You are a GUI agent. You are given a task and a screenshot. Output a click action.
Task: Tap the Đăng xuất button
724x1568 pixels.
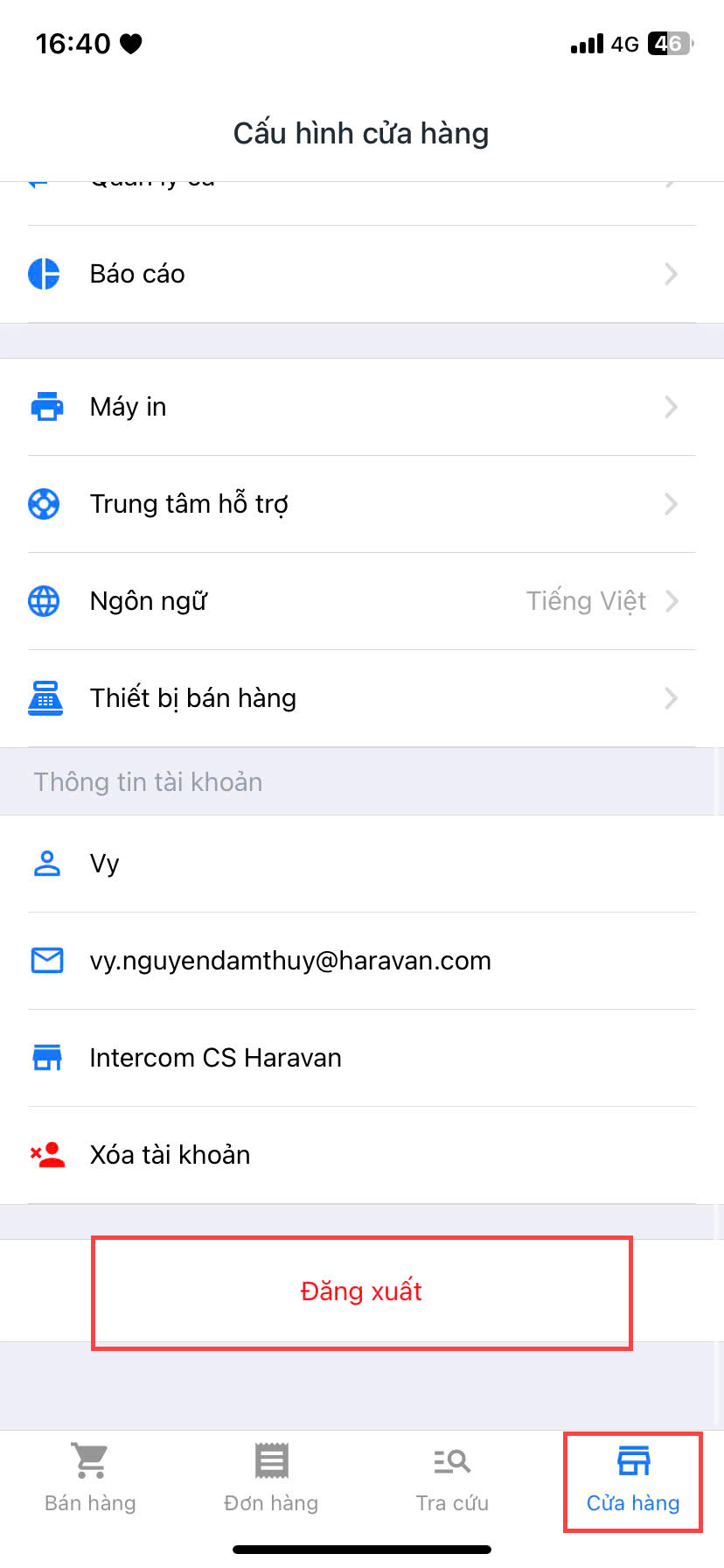click(361, 1291)
